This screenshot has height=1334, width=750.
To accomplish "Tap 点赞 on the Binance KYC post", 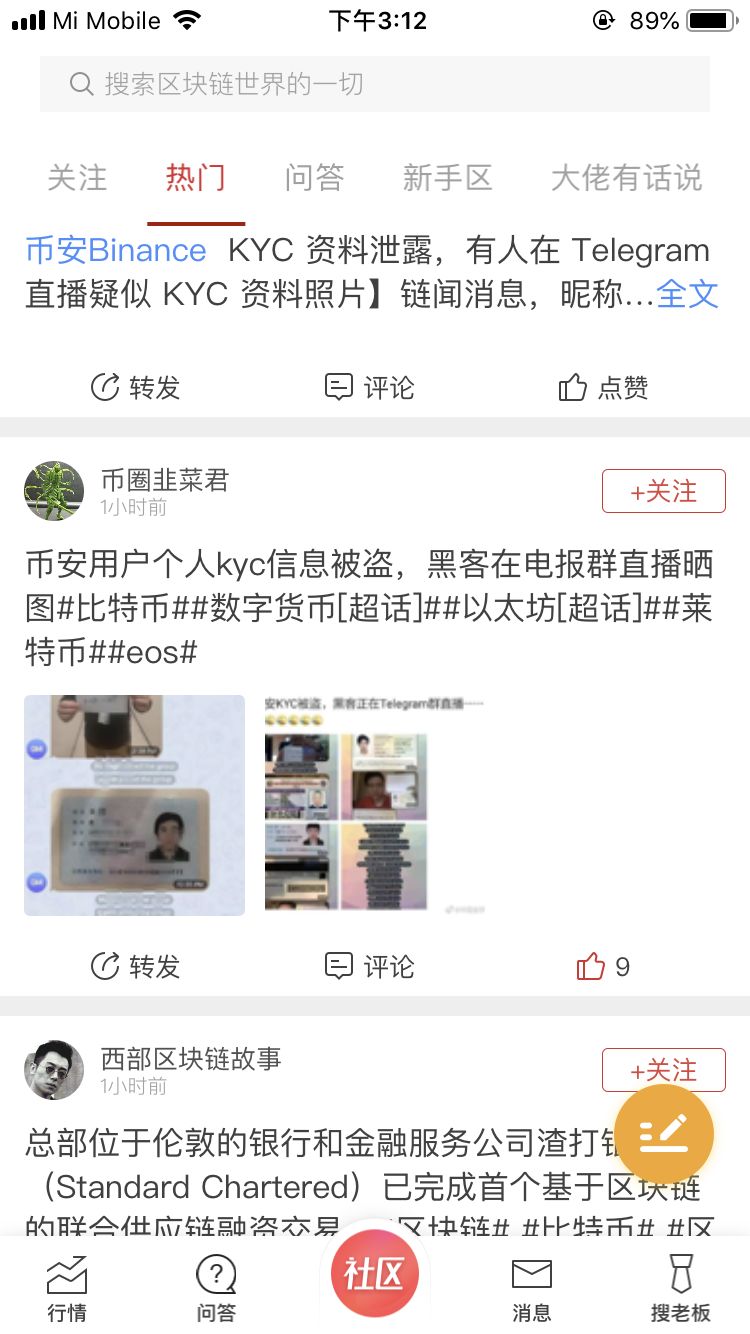I will (x=603, y=388).
